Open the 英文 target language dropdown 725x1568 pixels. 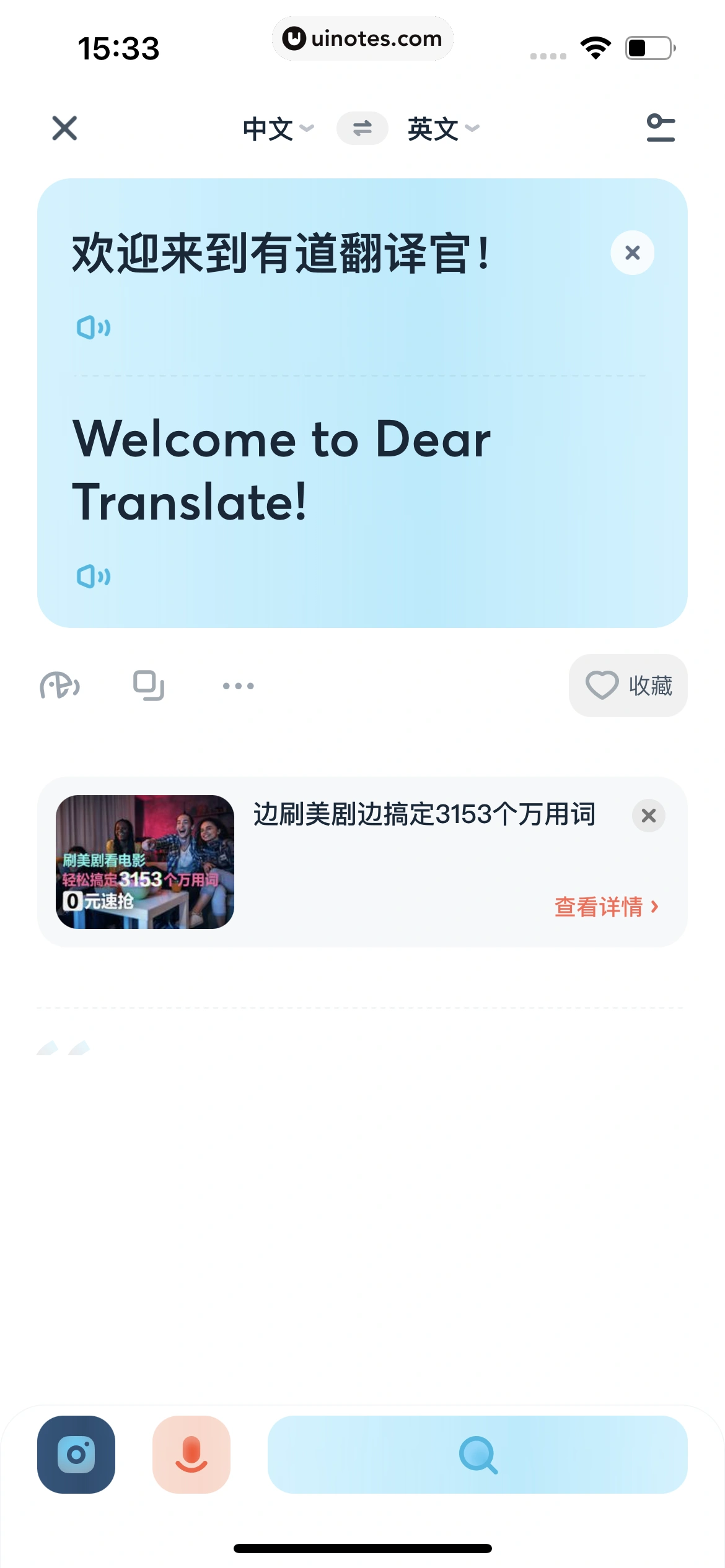click(442, 128)
